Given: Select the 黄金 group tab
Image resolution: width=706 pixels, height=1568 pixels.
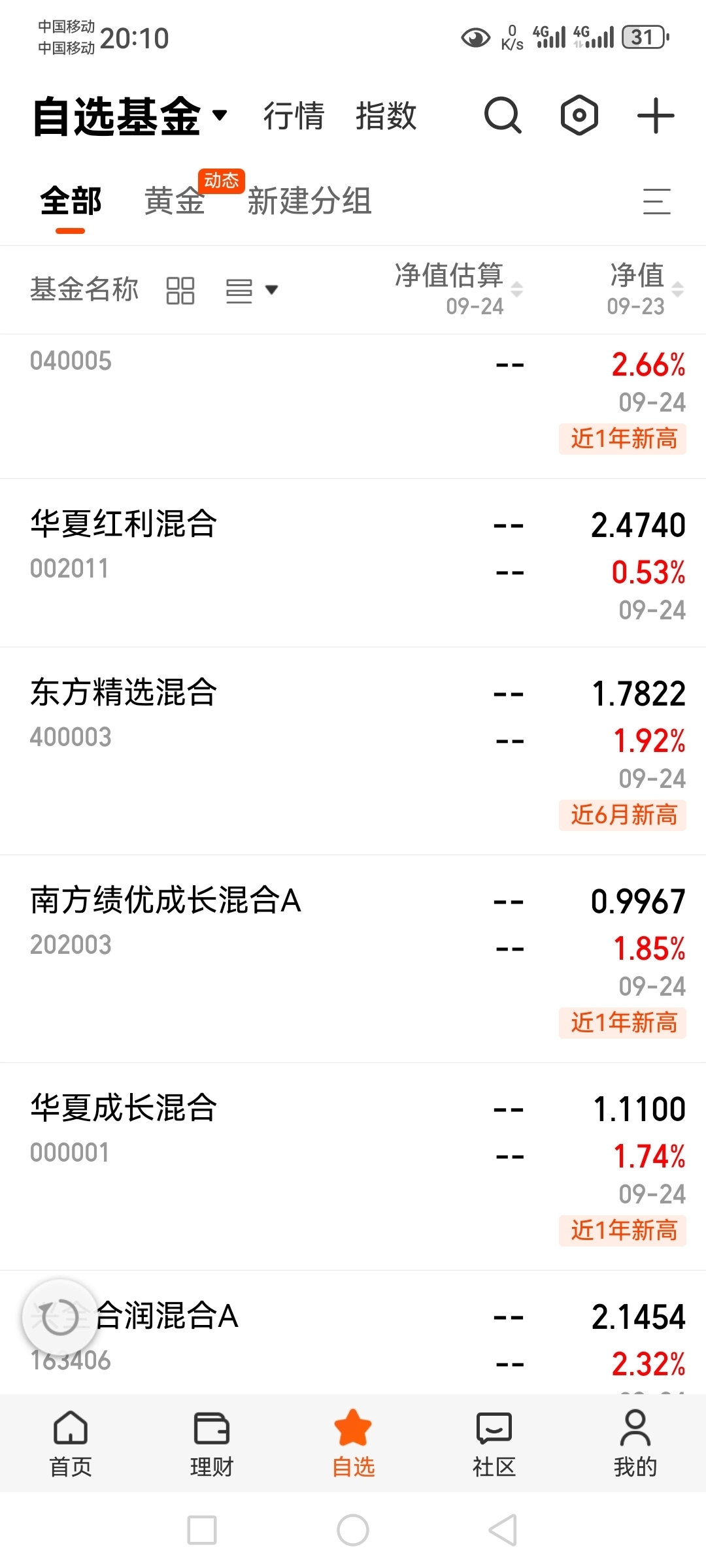Looking at the screenshot, I should pyautogui.click(x=175, y=201).
